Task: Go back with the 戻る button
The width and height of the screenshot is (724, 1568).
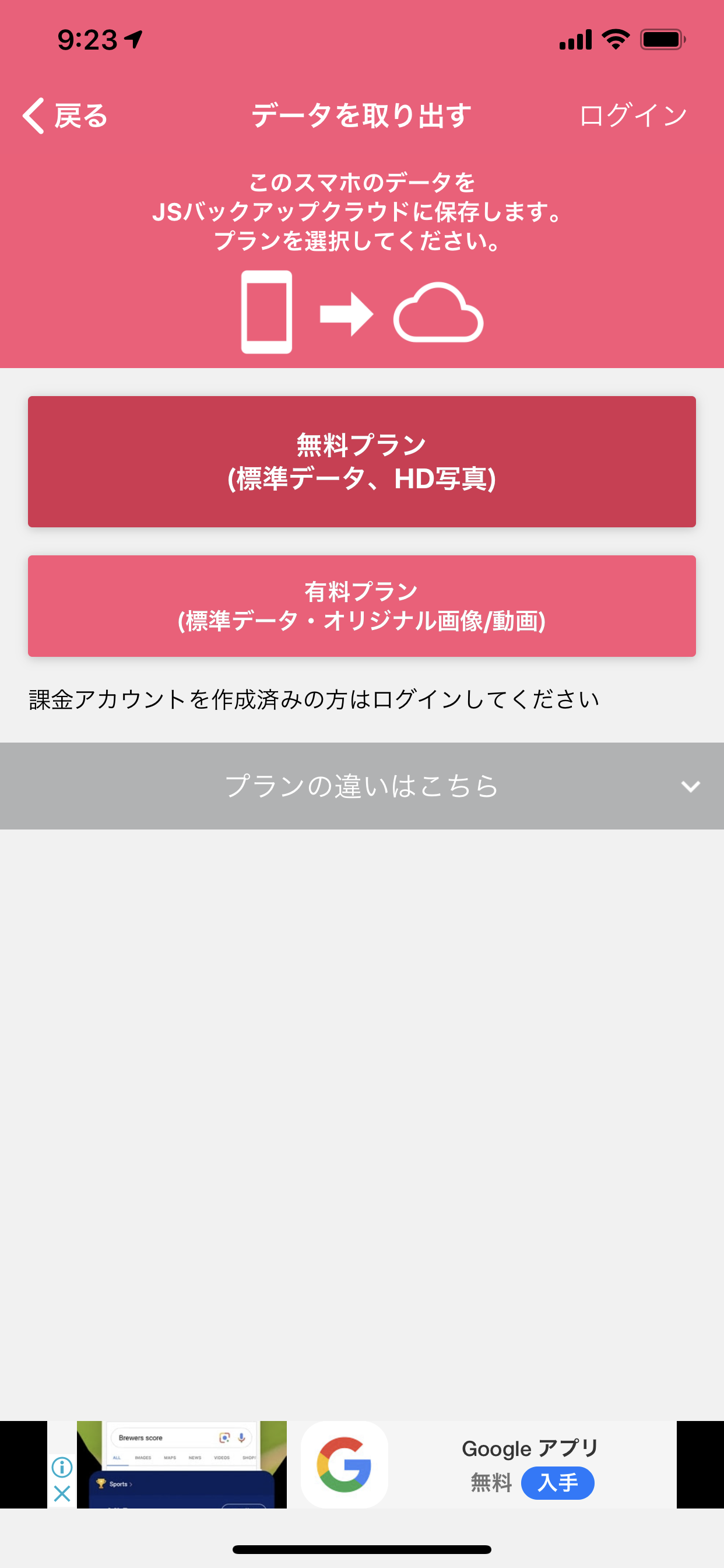Action: click(x=65, y=116)
